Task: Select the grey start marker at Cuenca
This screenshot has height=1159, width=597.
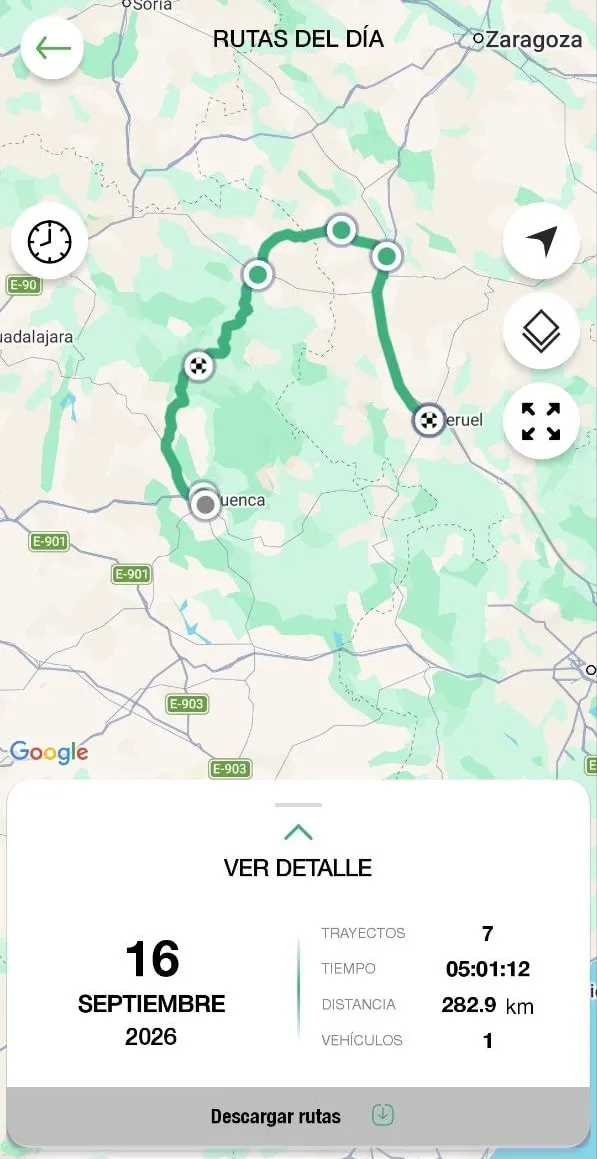Action: [x=205, y=506]
